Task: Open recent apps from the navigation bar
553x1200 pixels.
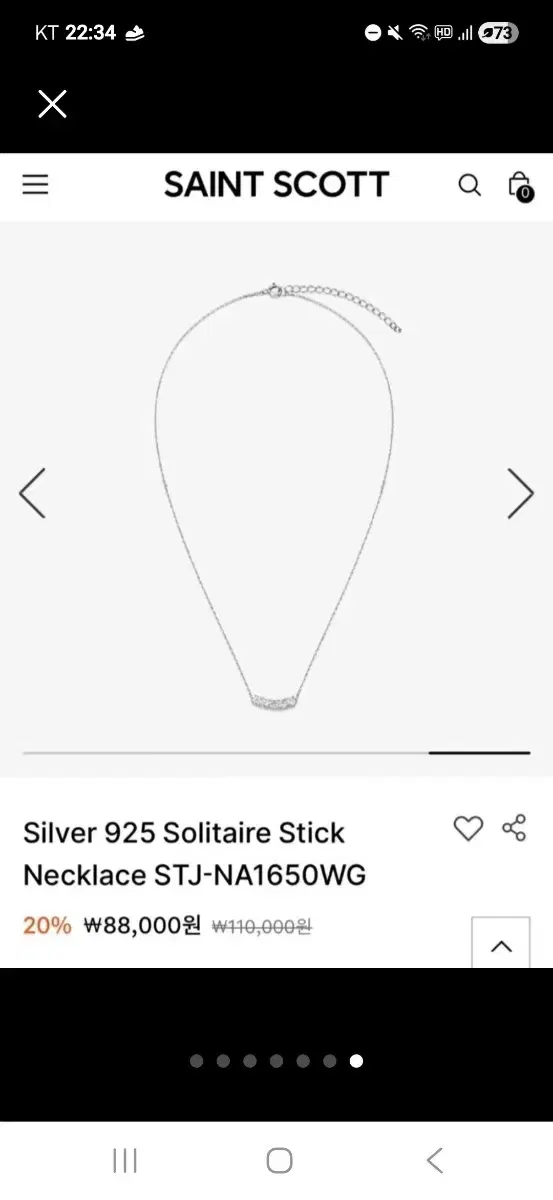Action: (125, 1160)
